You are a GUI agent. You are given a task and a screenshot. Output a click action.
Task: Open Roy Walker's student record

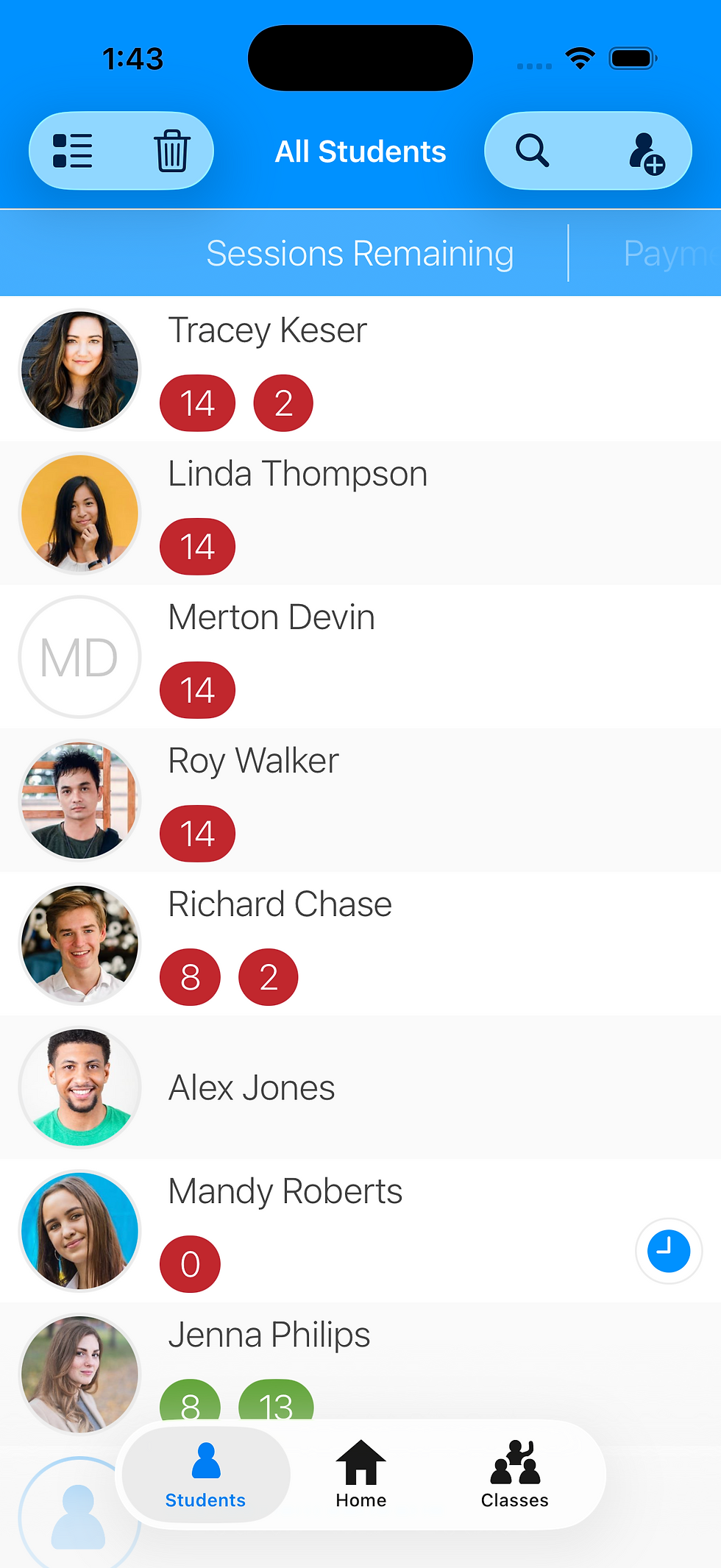coord(360,800)
